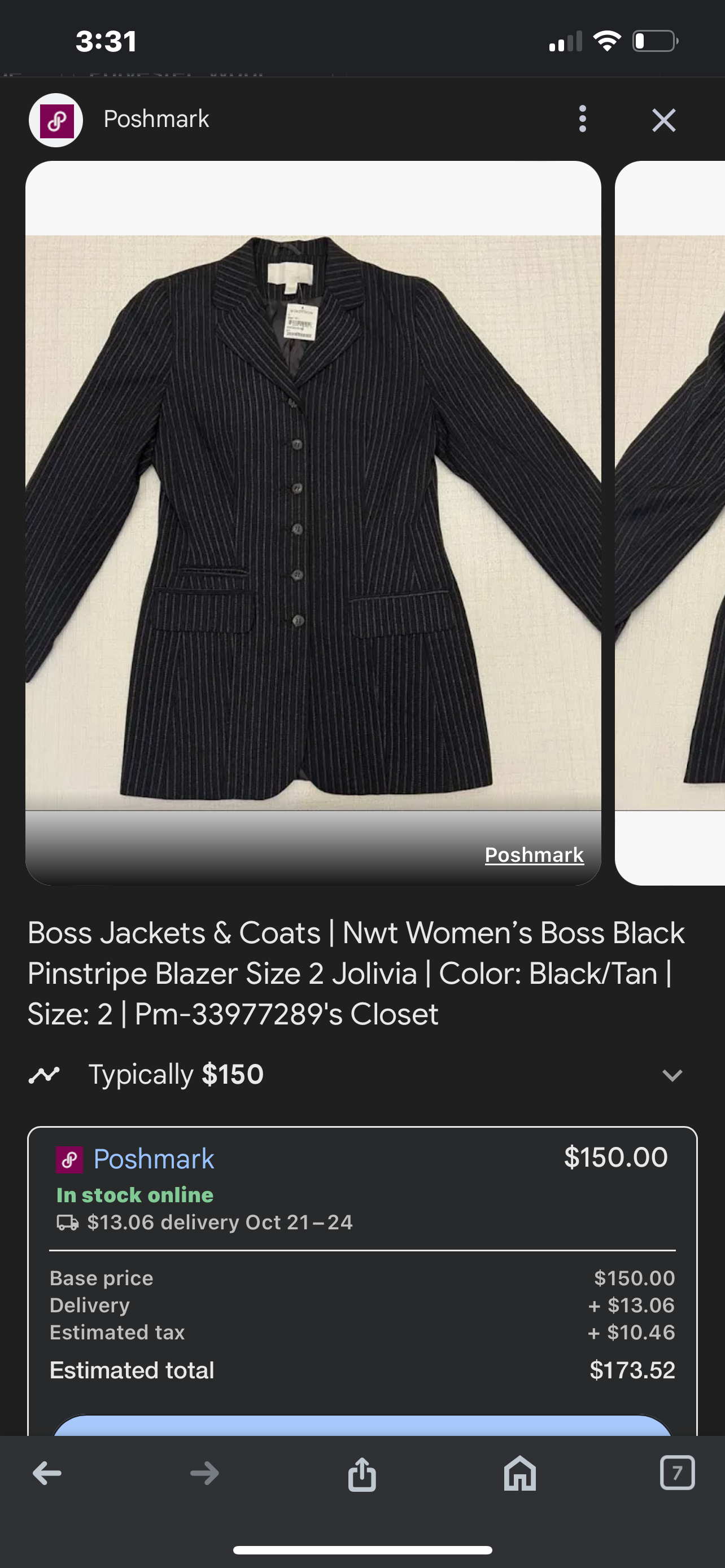
Task: Open the tab switcher showing 7 tabs
Action: (677, 1473)
